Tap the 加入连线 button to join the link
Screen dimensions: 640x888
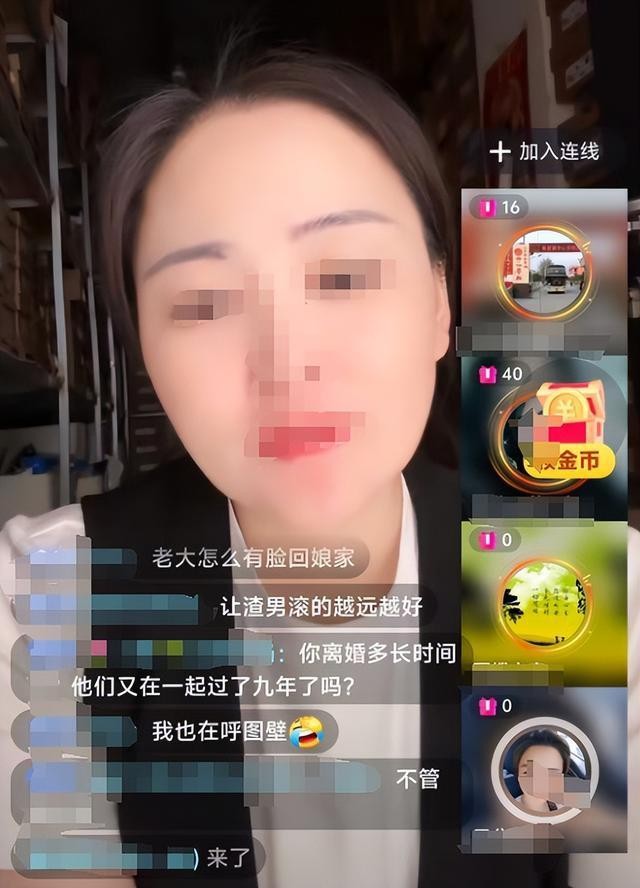545,152
